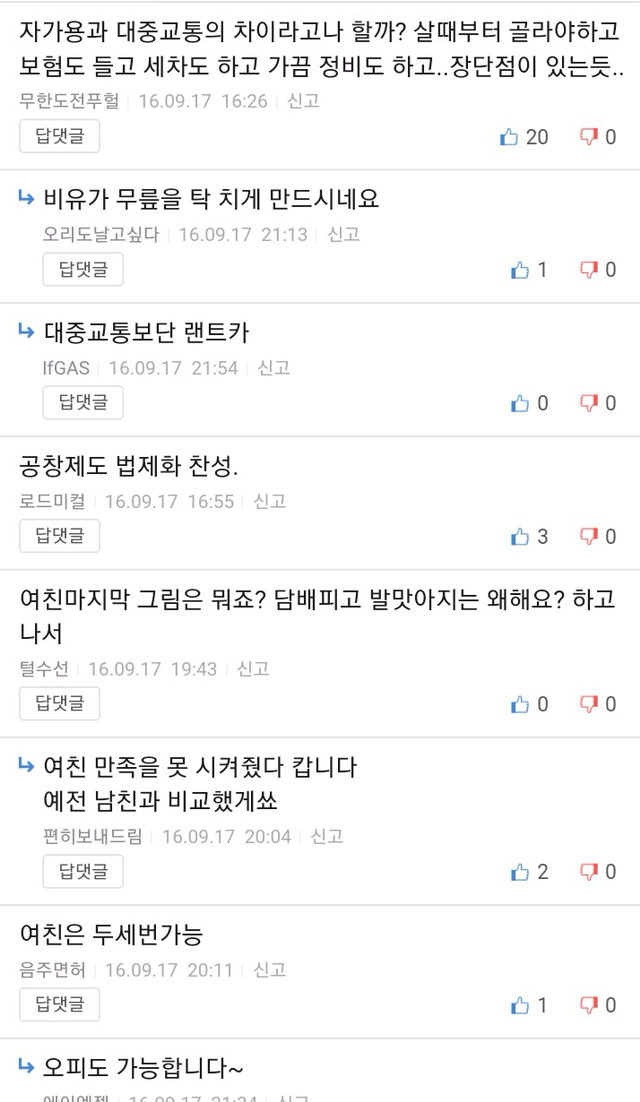Image resolution: width=640 pixels, height=1102 pixels.
Task: Report 로드미컬's comment
Action: 269,501
